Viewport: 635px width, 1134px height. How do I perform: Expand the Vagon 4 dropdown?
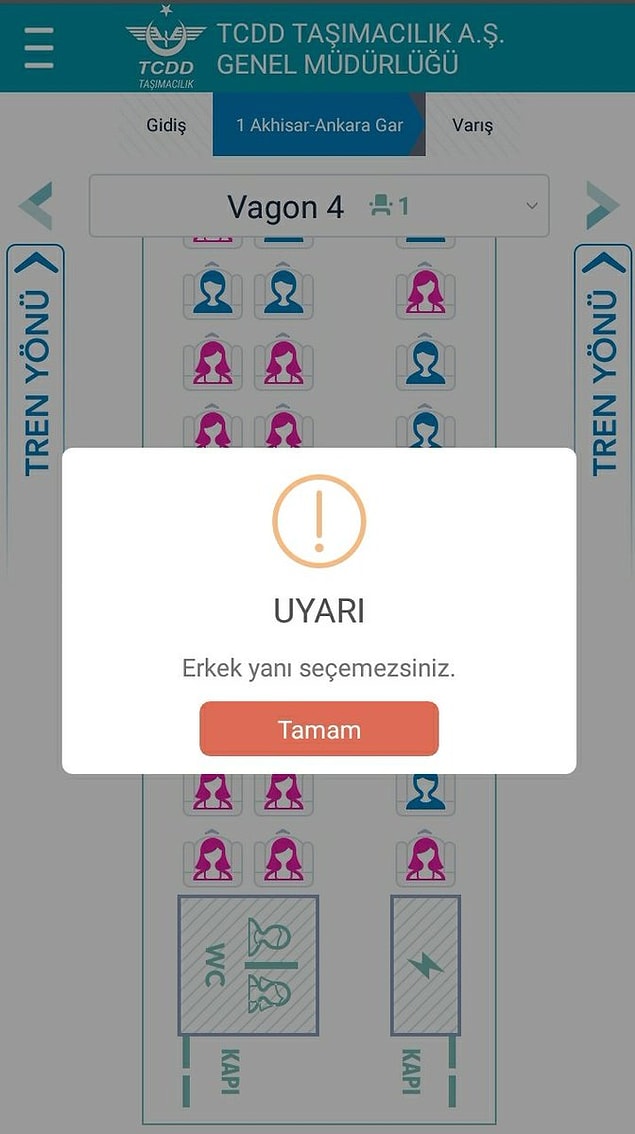coord(319,207)
